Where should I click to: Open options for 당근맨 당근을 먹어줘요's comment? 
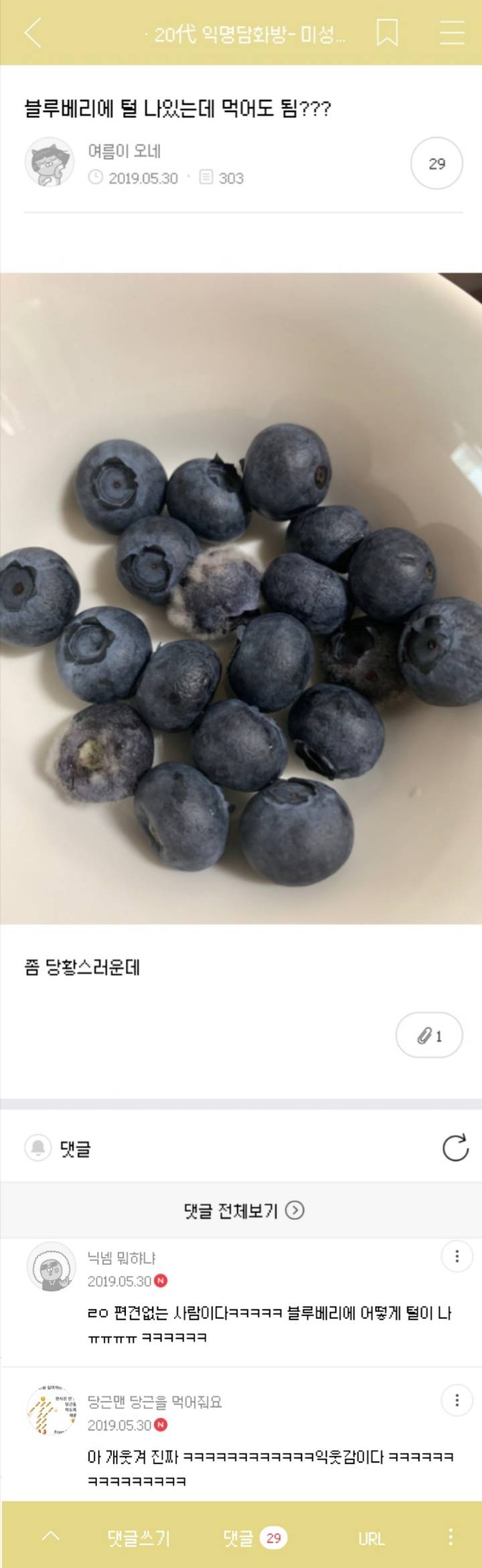coord(457,1400)
